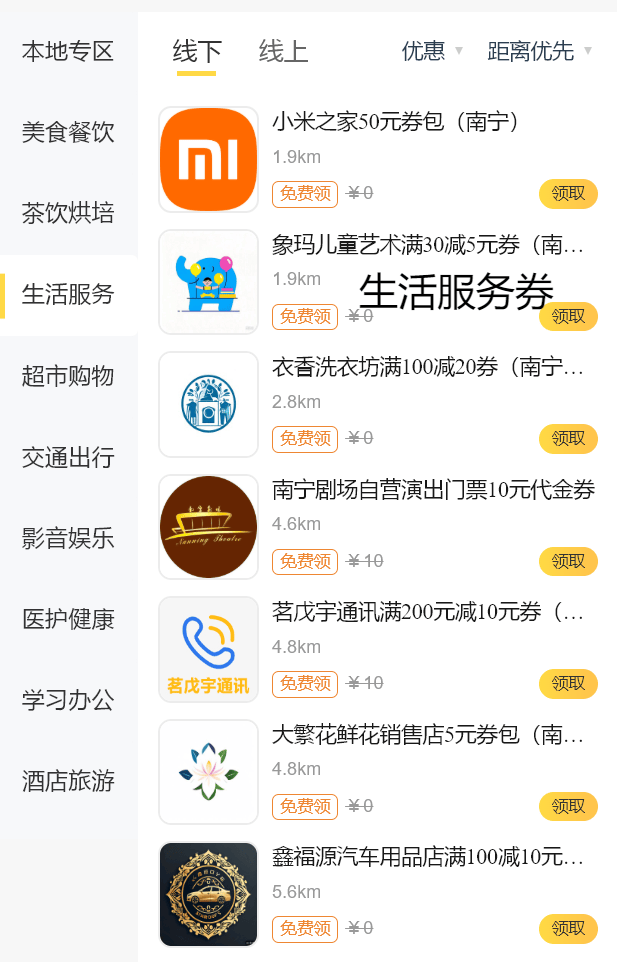Go to 酒店旅游 category
Screen dimensions: 617x962
(68, 781)
